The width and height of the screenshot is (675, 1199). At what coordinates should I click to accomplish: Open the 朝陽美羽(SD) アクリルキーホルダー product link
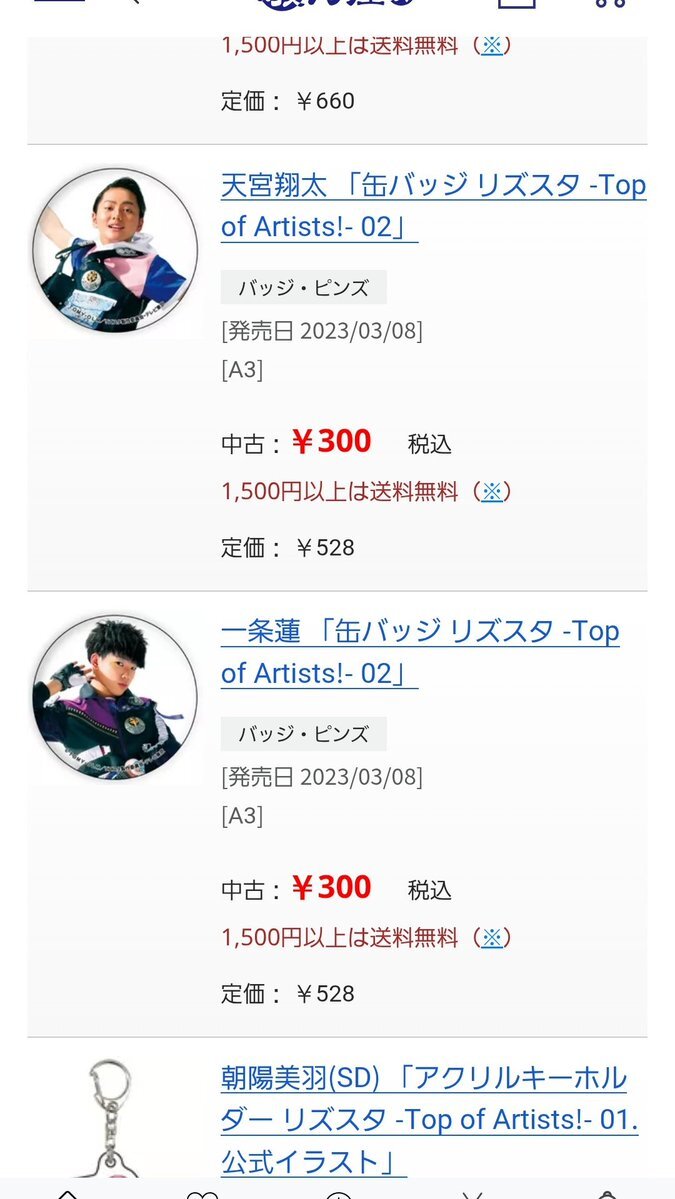coord(430,1119)
